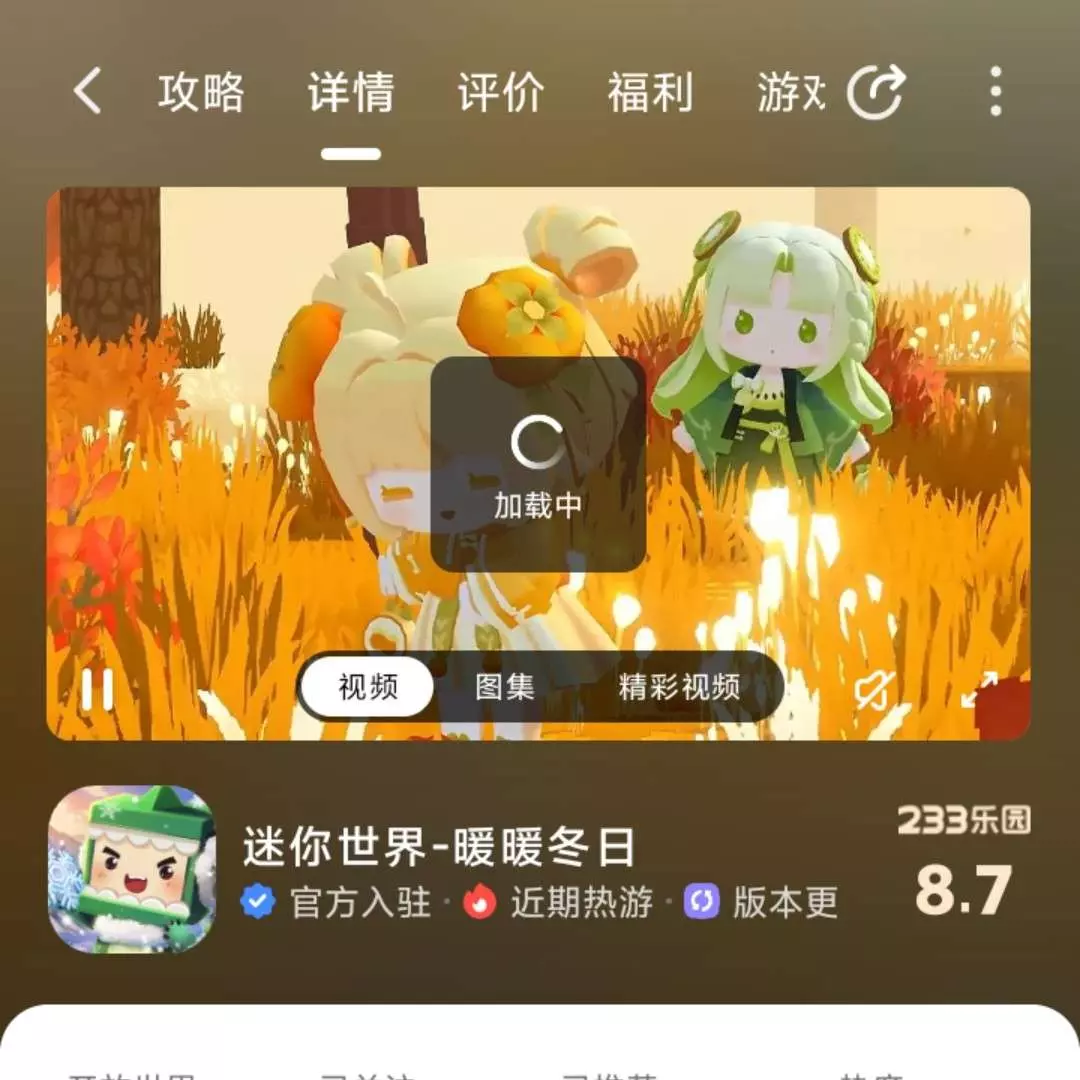Tap the 近期热游 tag
Viewport: 1080px width, 1080px height.
(558, 903)
